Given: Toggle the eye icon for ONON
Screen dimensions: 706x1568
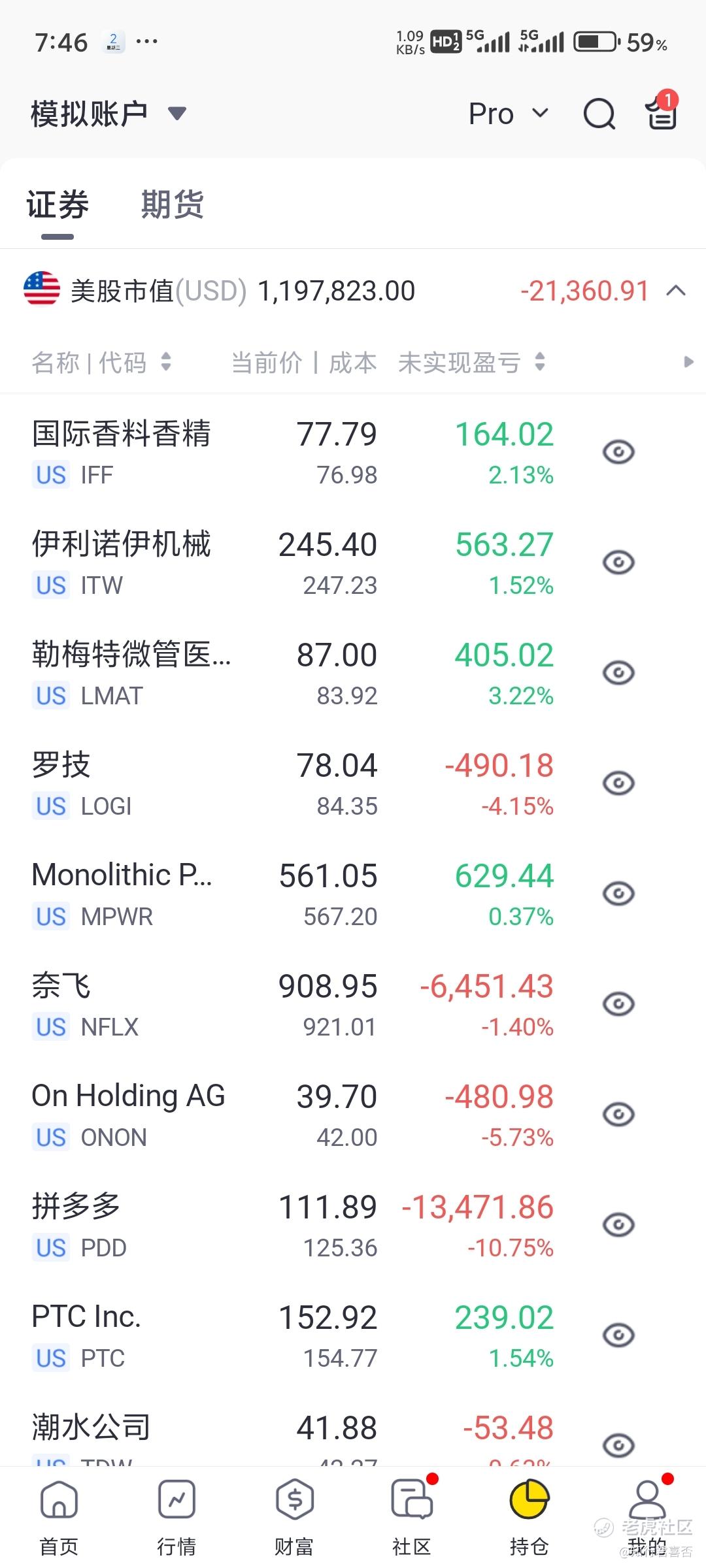Looking at the screenshot, I should coord(618,1115).
